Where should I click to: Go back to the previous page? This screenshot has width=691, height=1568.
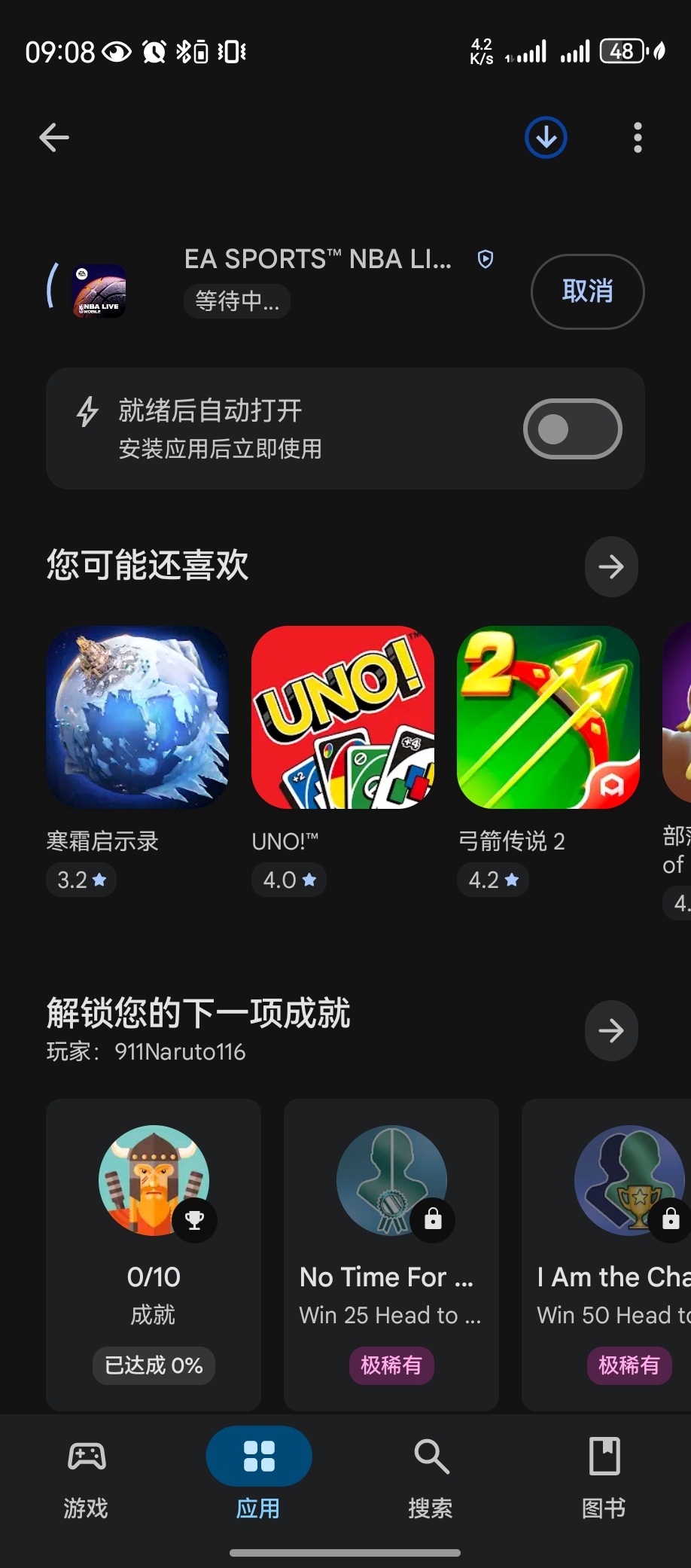(54, 138)
